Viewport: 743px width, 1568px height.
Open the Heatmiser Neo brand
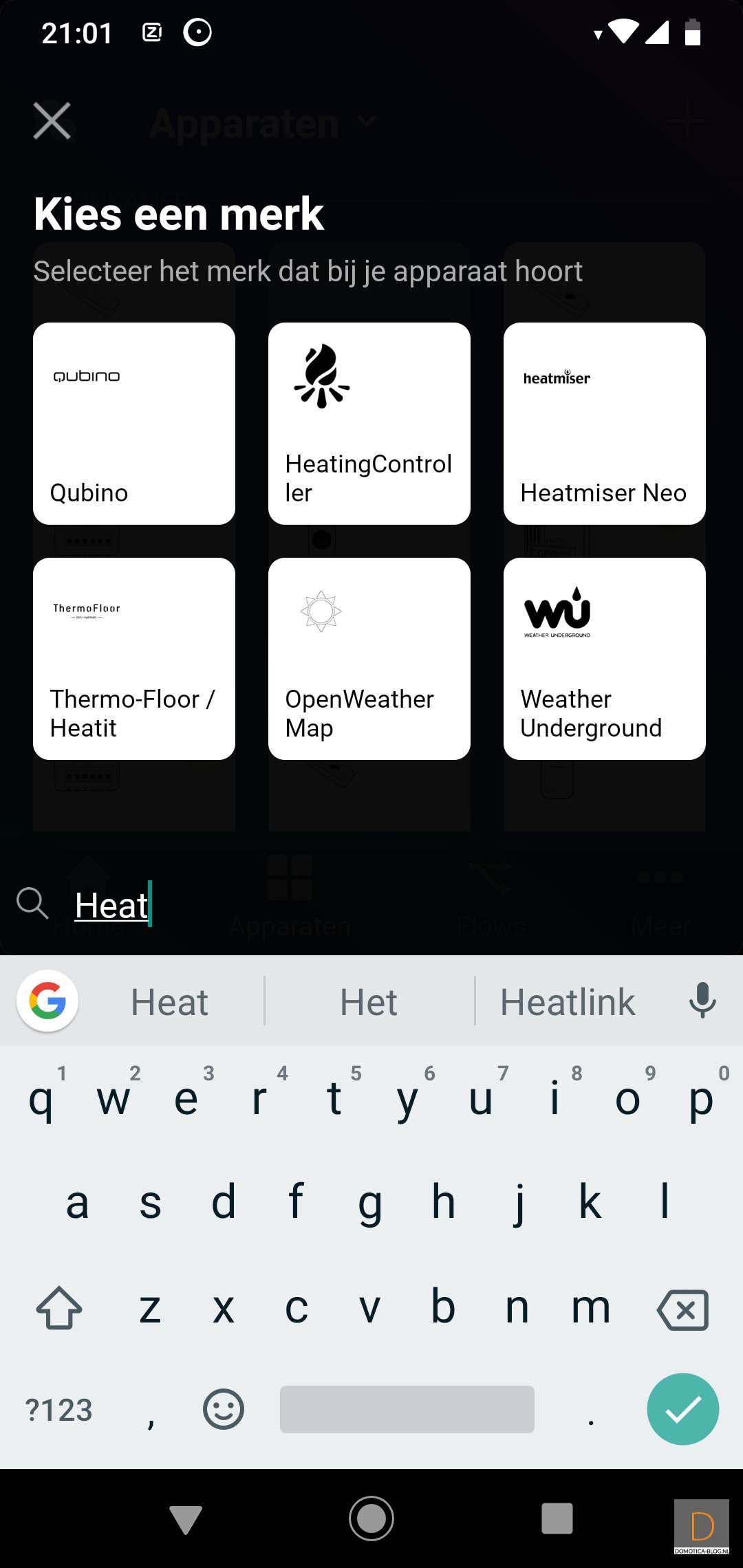pyautogui.click(x=604, y=424)
